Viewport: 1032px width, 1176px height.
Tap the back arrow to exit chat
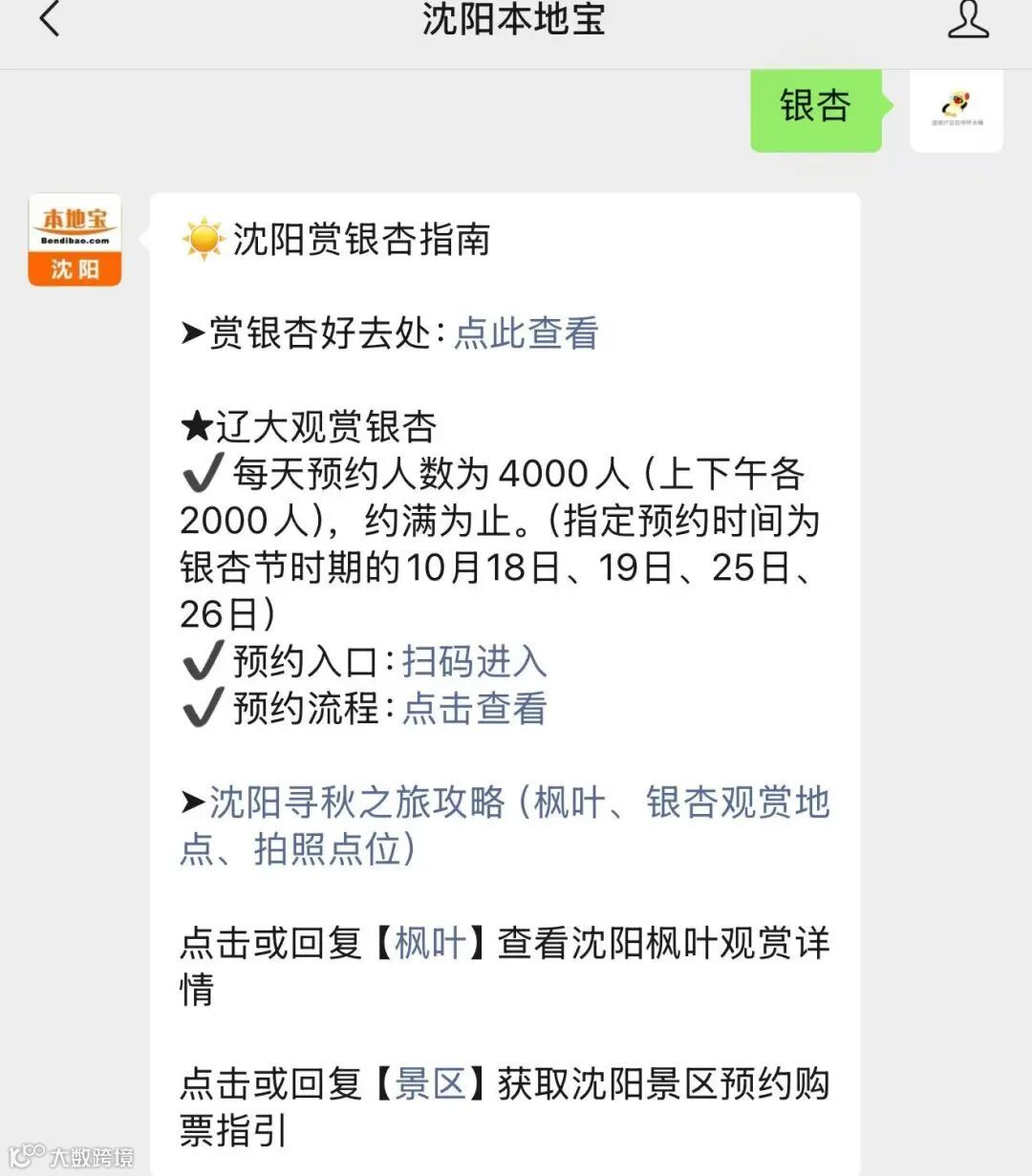(48, 21)
